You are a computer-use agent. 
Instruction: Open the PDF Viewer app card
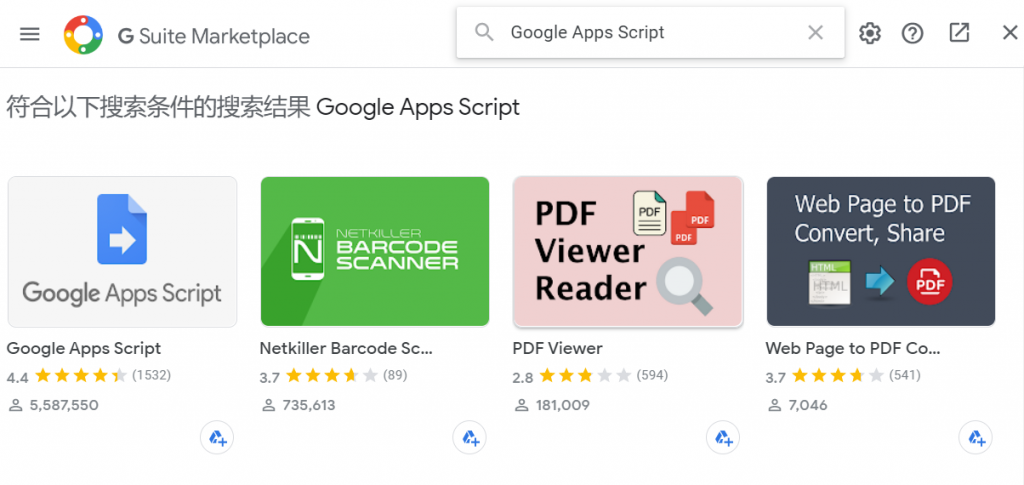click(x=628, y=252)
